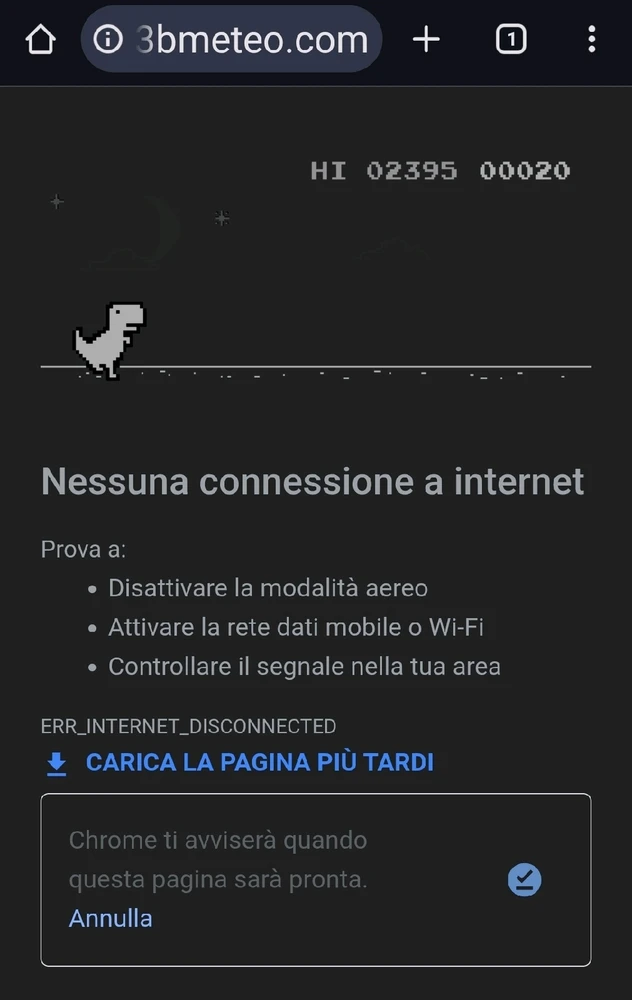Start the dinosaur game

tap(110, 341)
